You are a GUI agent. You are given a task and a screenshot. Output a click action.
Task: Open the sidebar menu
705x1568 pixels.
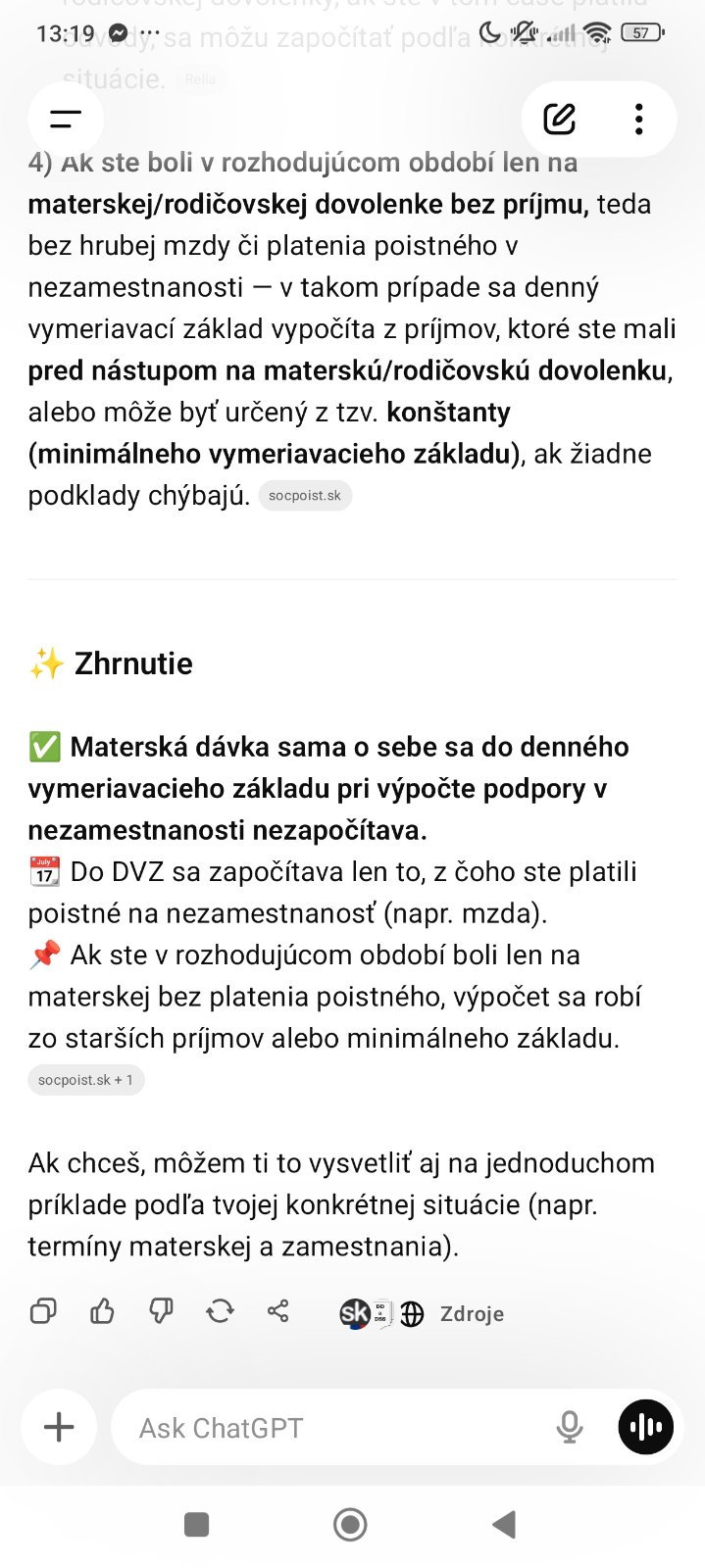(x=66, y=120)
